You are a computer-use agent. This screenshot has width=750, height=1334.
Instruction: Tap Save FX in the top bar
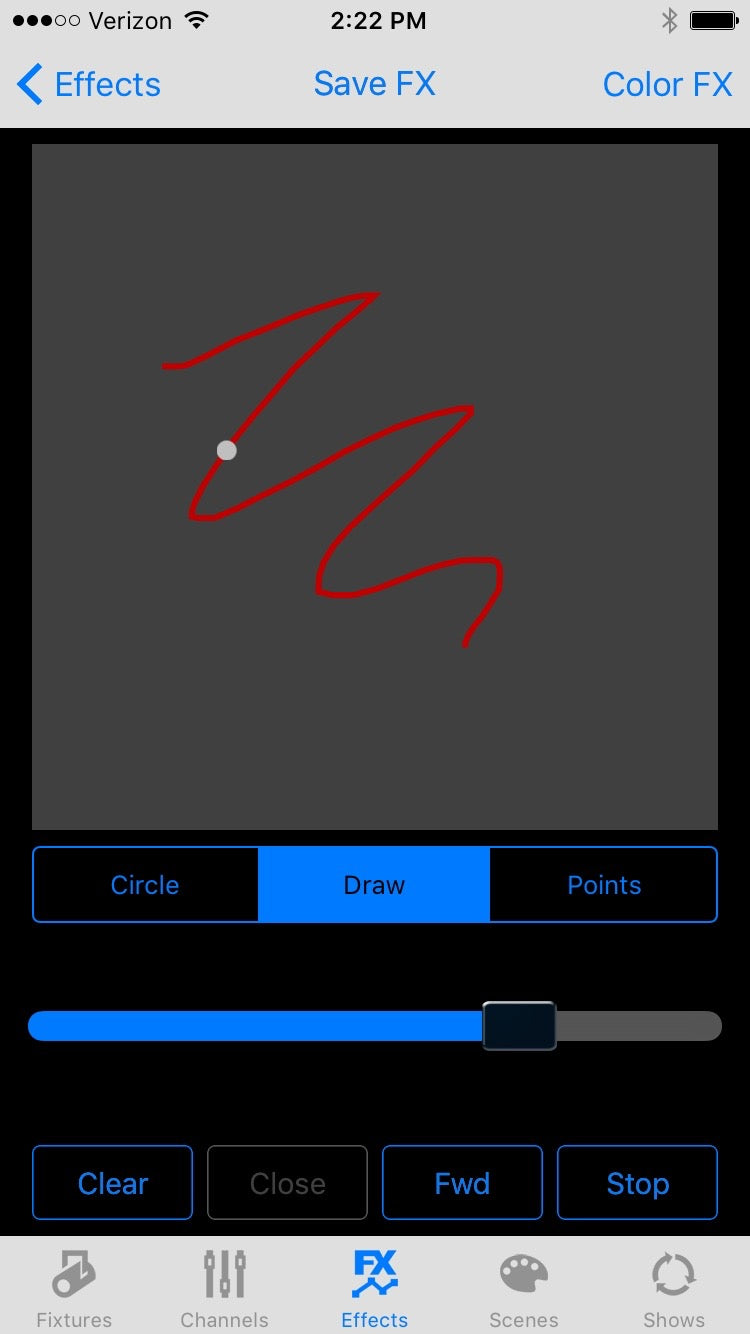coord(374,84)
